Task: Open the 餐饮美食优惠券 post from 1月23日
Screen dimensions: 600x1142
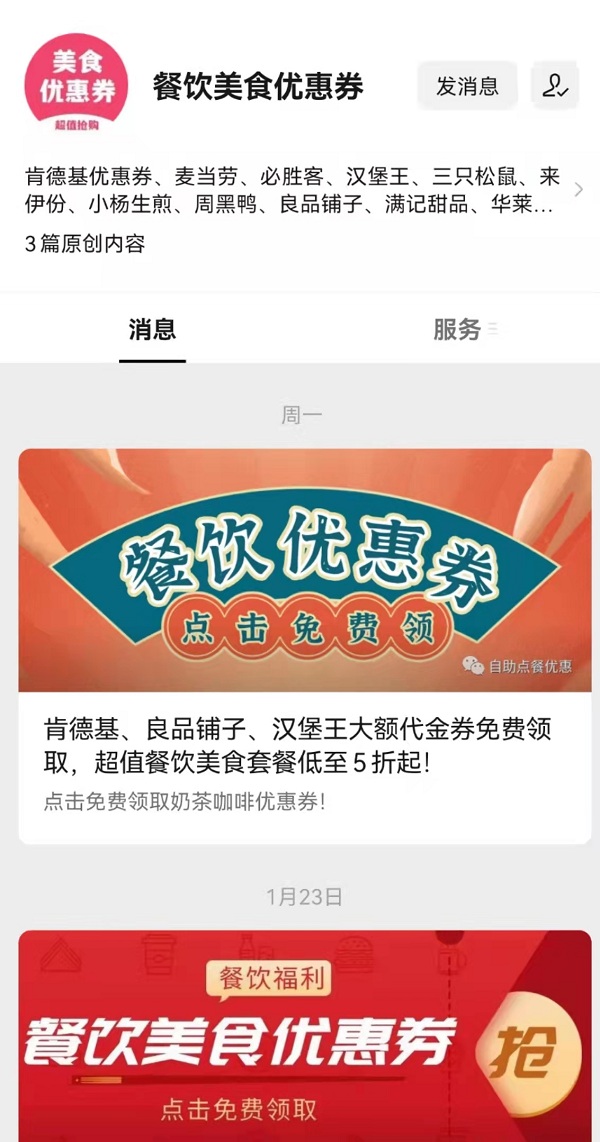Action: click(305, 1036)
